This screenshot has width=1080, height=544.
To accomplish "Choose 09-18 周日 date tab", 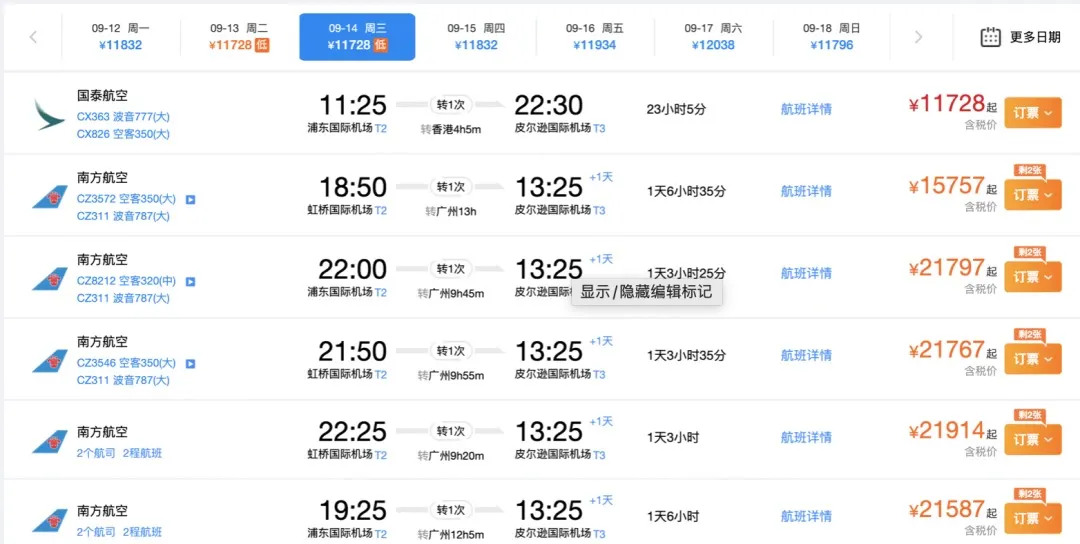I will [831, 36].
